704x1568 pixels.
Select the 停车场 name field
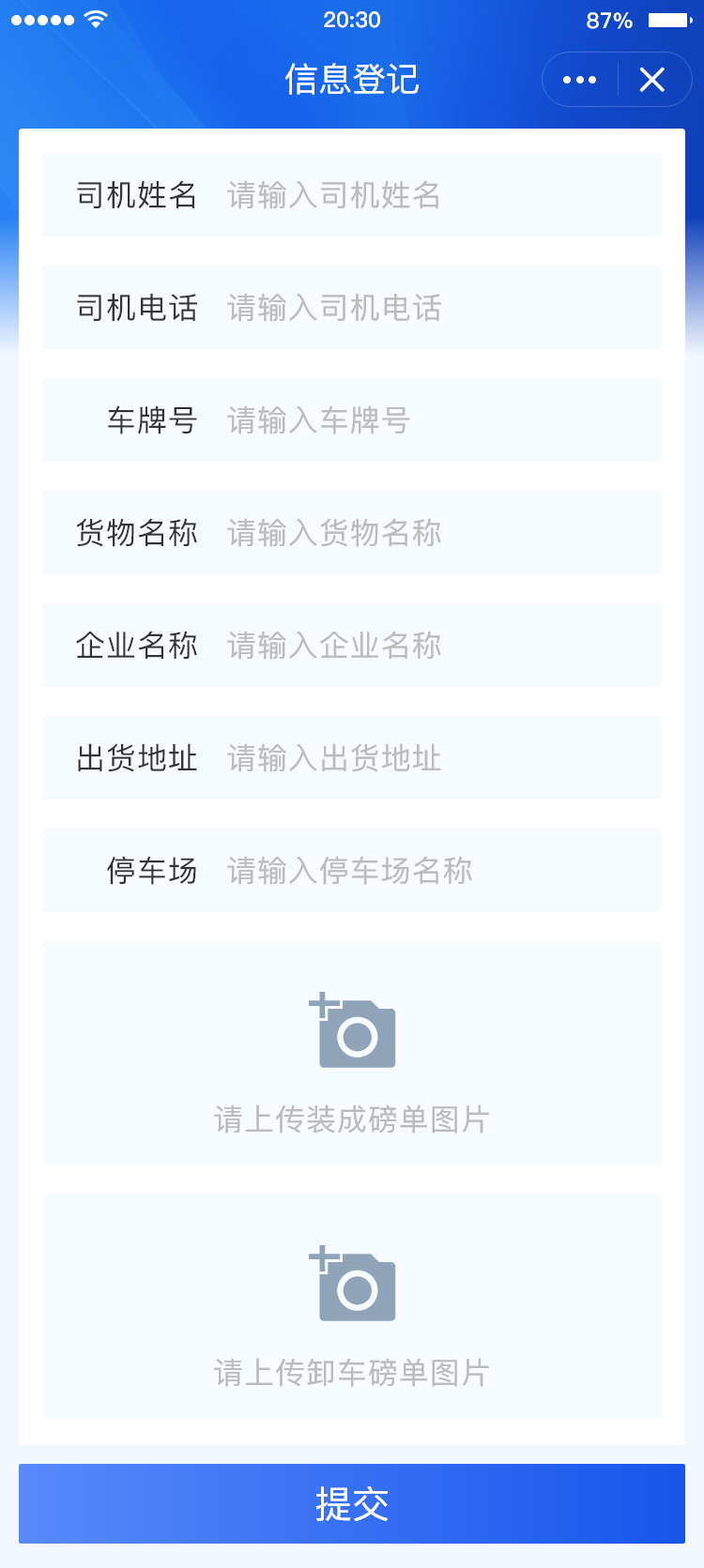pos(432,871)
